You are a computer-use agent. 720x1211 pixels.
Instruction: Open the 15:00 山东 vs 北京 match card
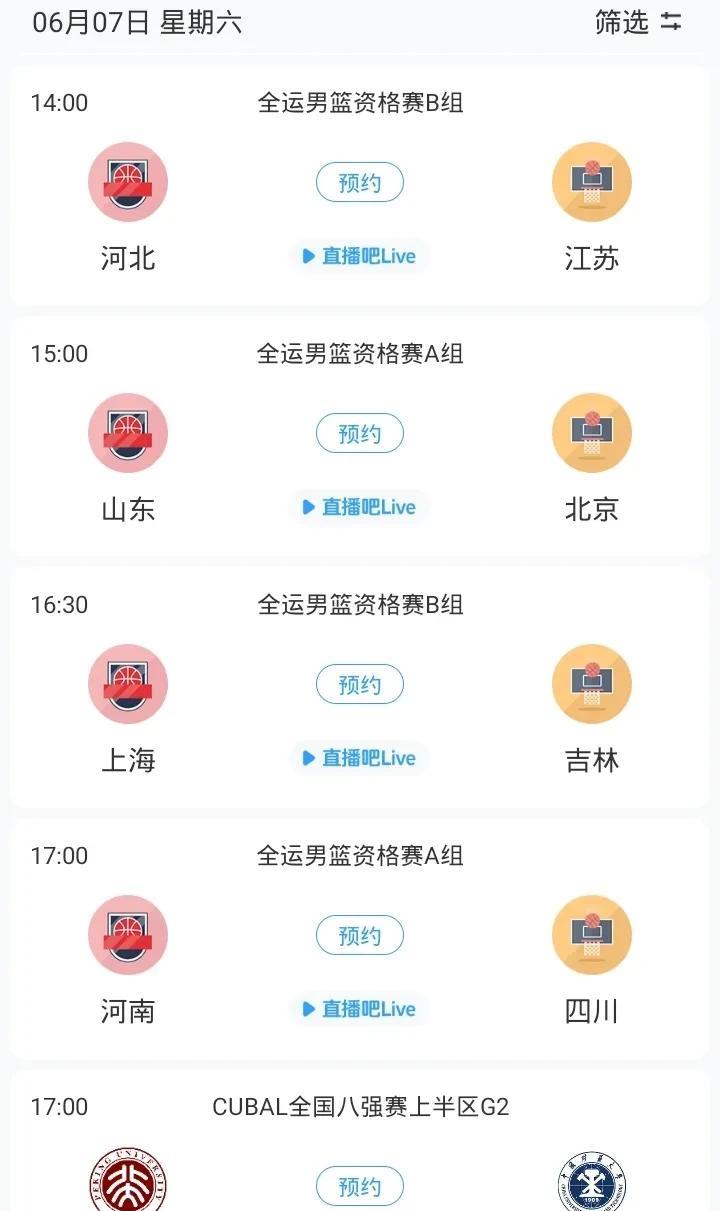pyautogui.click(x=360, y=437)
